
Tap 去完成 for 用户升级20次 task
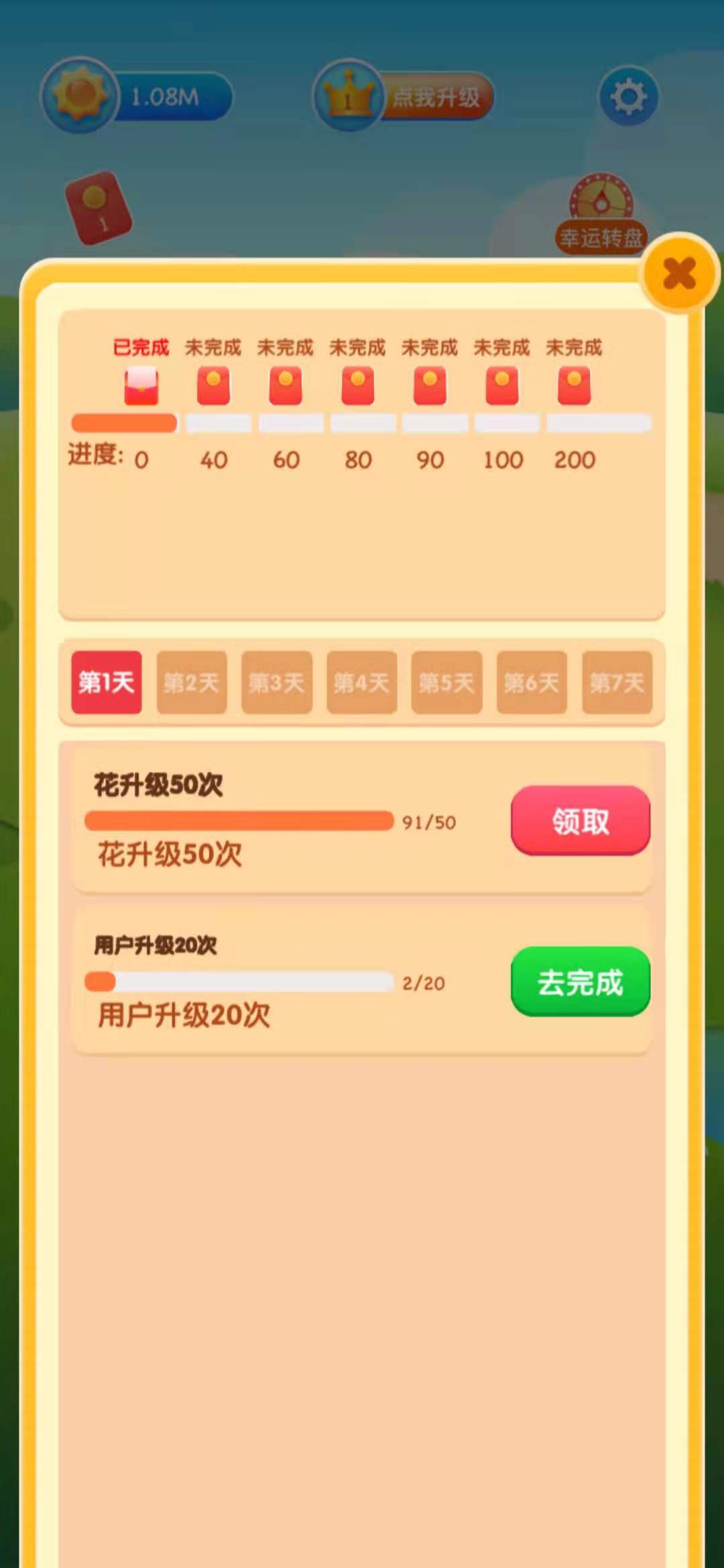pyautogui.click(x=580, y=982)
